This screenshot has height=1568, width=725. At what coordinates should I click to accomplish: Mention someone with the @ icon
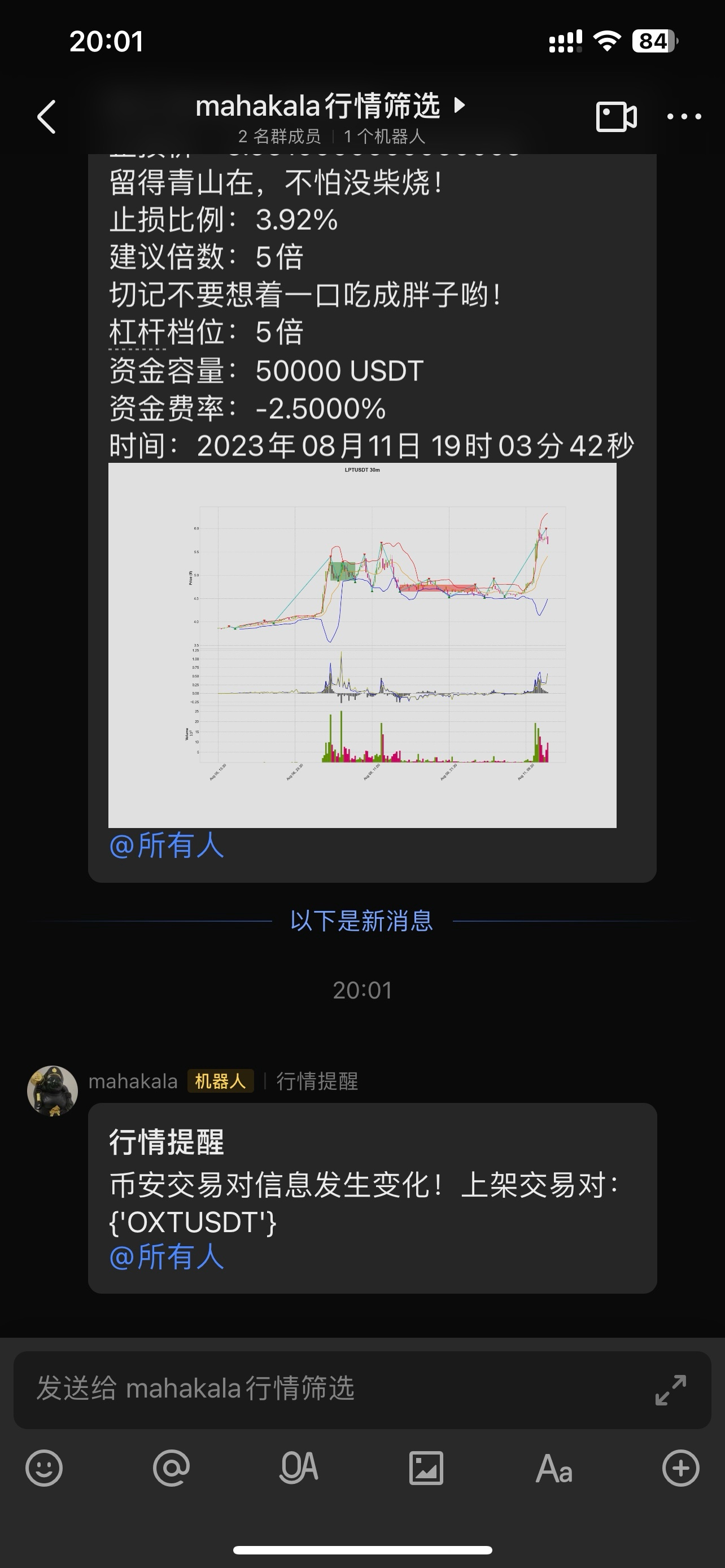pos(171,1468)
